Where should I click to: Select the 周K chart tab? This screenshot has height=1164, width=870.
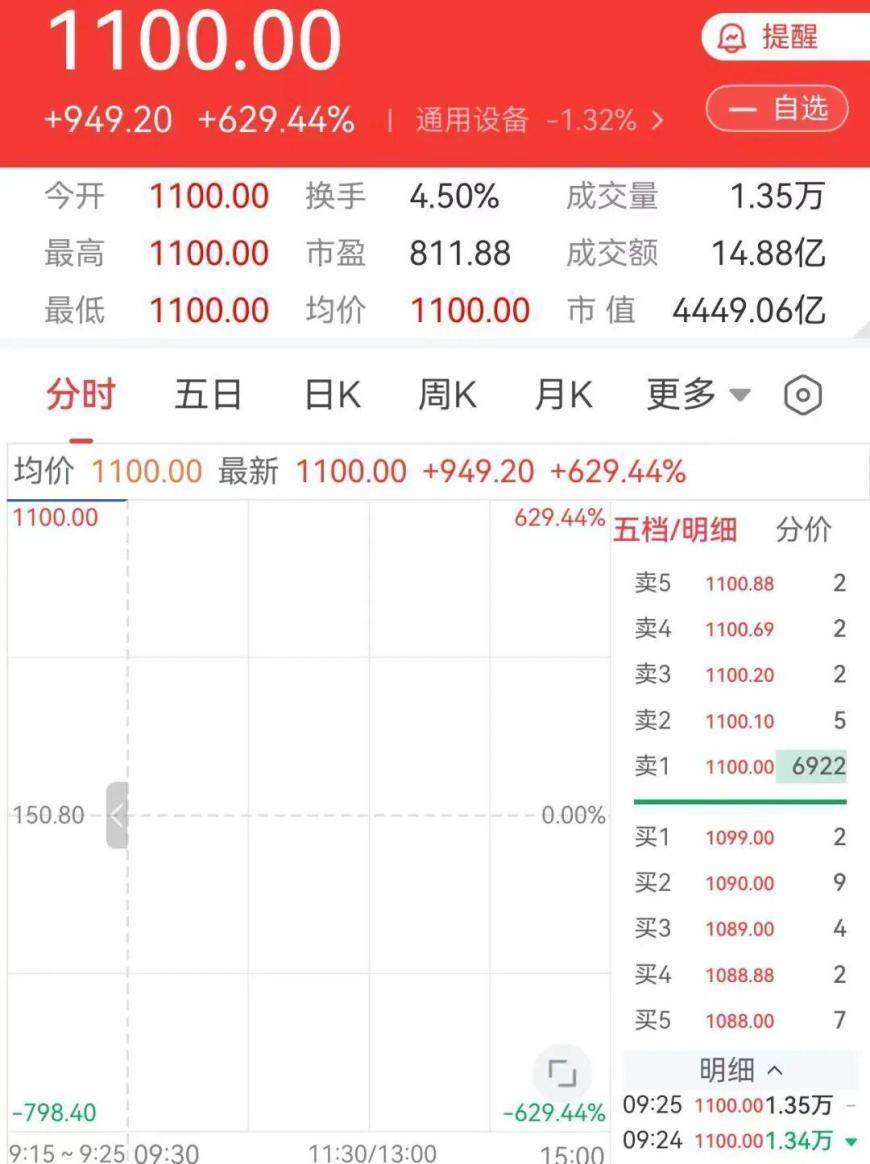click(x=447, y=394)
